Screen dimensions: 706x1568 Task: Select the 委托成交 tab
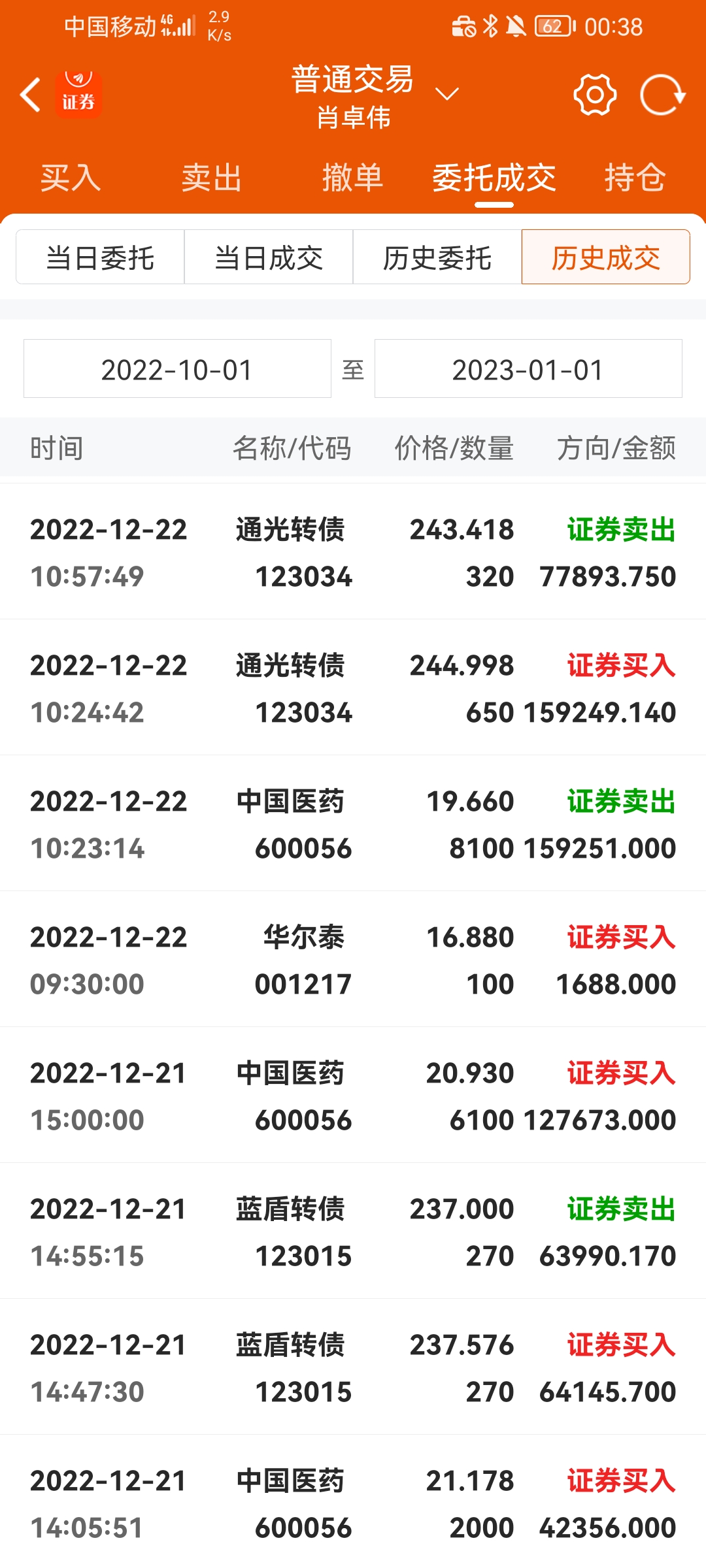tap(494, 178)
